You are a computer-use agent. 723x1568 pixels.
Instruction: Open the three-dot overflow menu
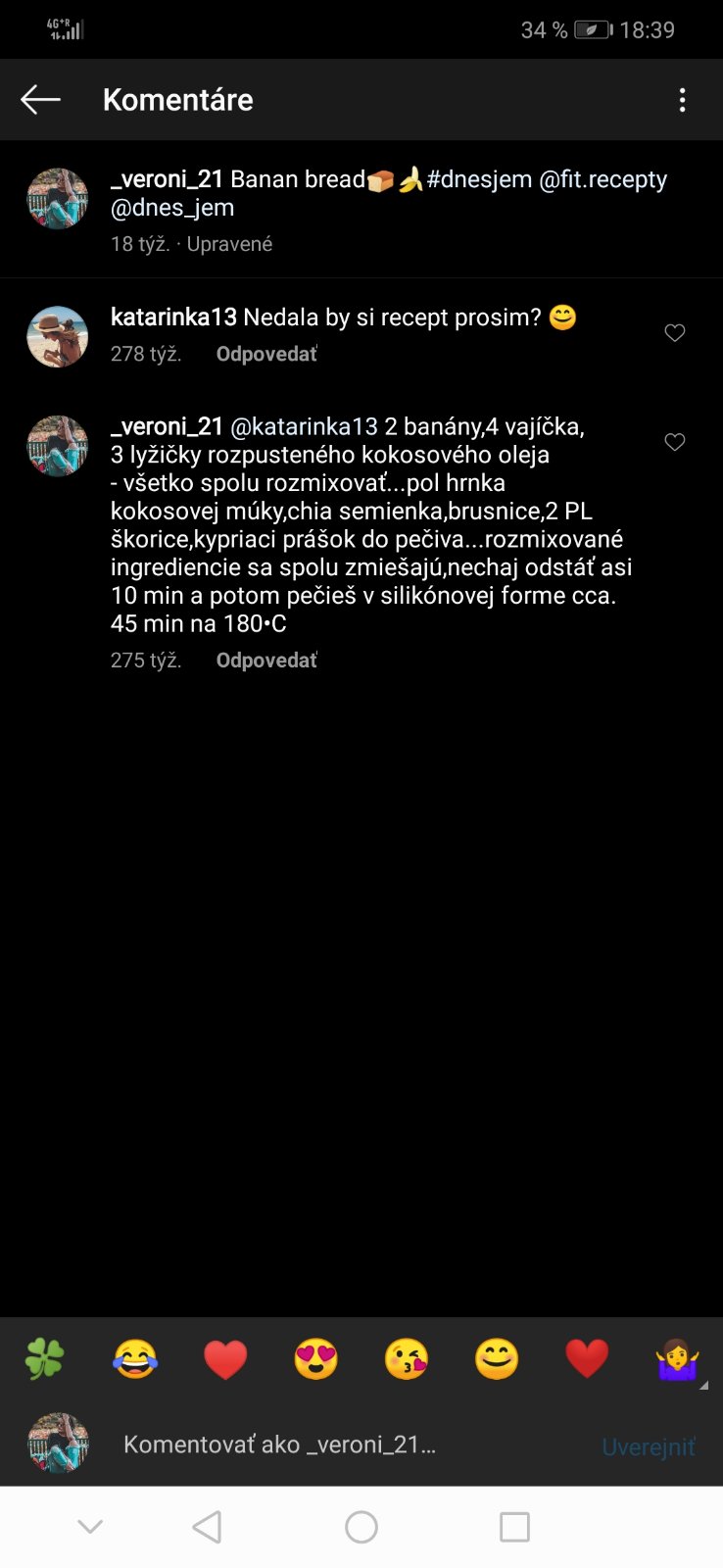(682, 99)
